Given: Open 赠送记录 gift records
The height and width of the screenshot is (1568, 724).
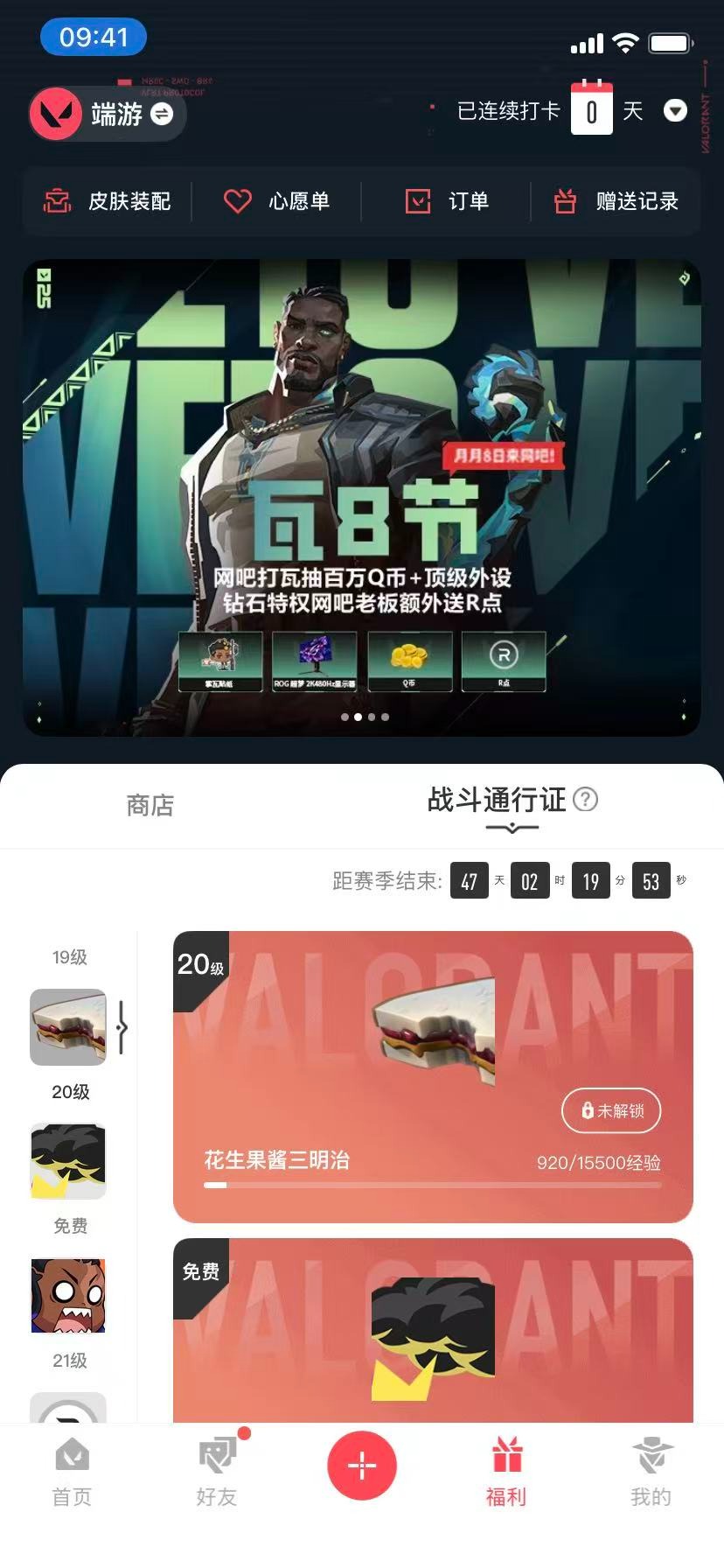Looking at the screenshot, I should [x=616, y=201].
